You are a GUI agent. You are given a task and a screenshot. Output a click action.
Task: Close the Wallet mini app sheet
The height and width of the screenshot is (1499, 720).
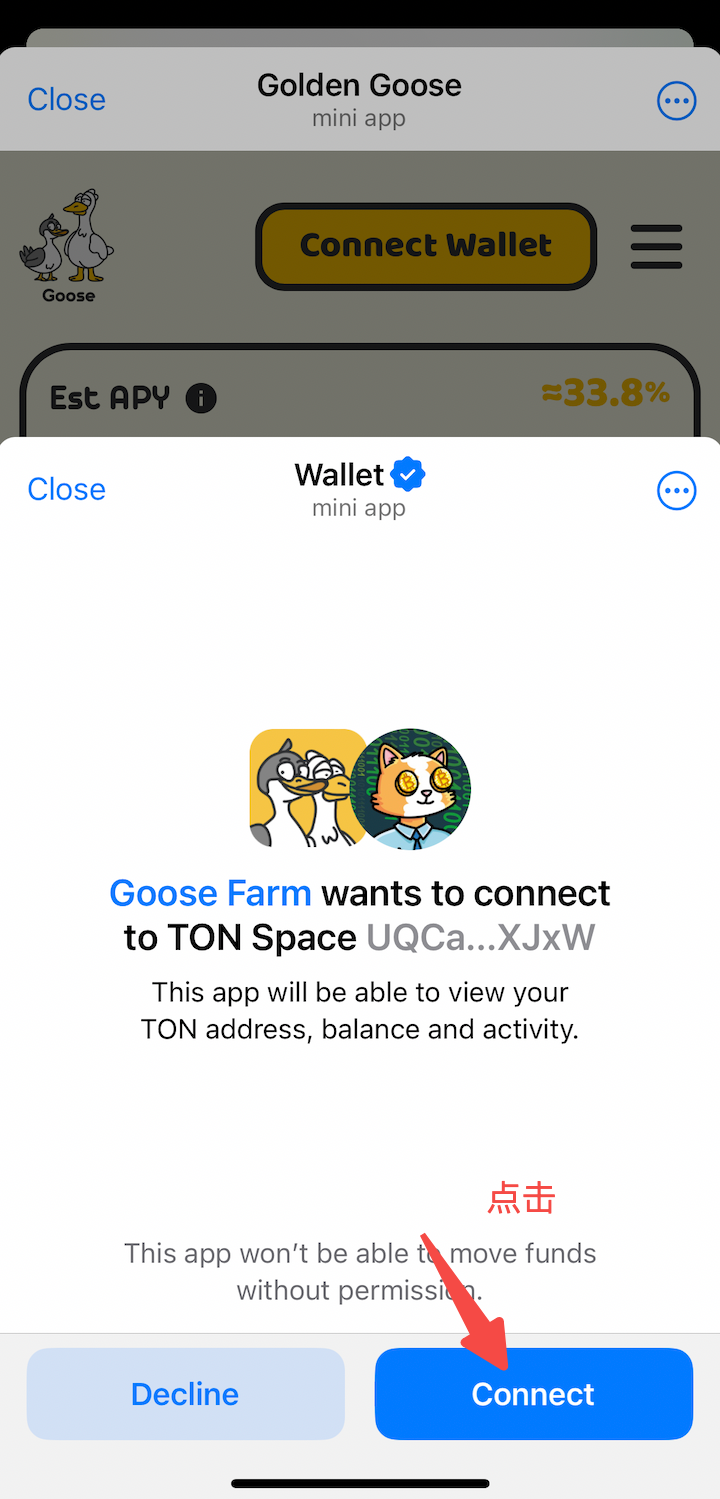tap(66, 489)
